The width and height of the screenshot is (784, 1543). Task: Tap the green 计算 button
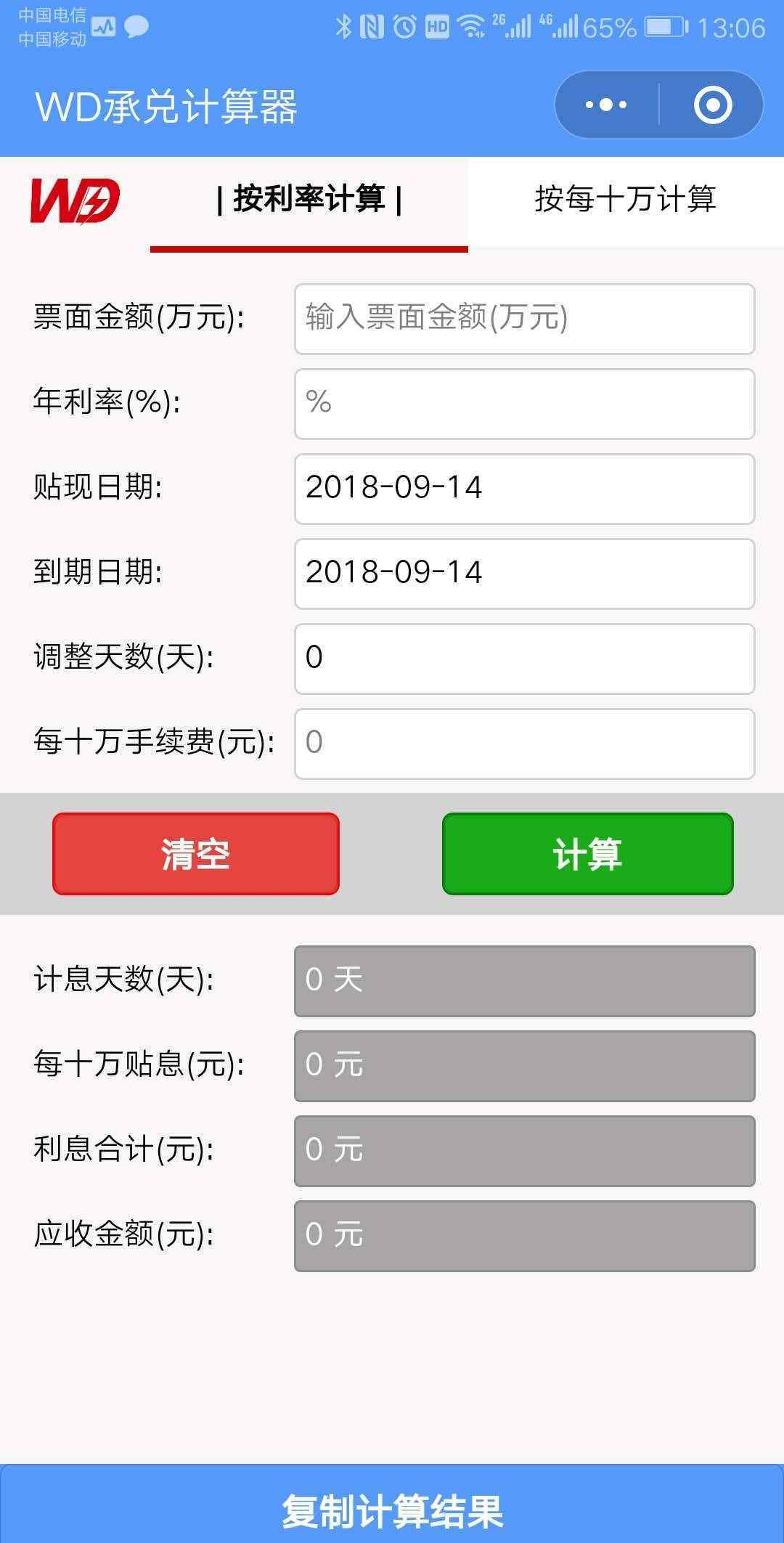tap(588, 854)
